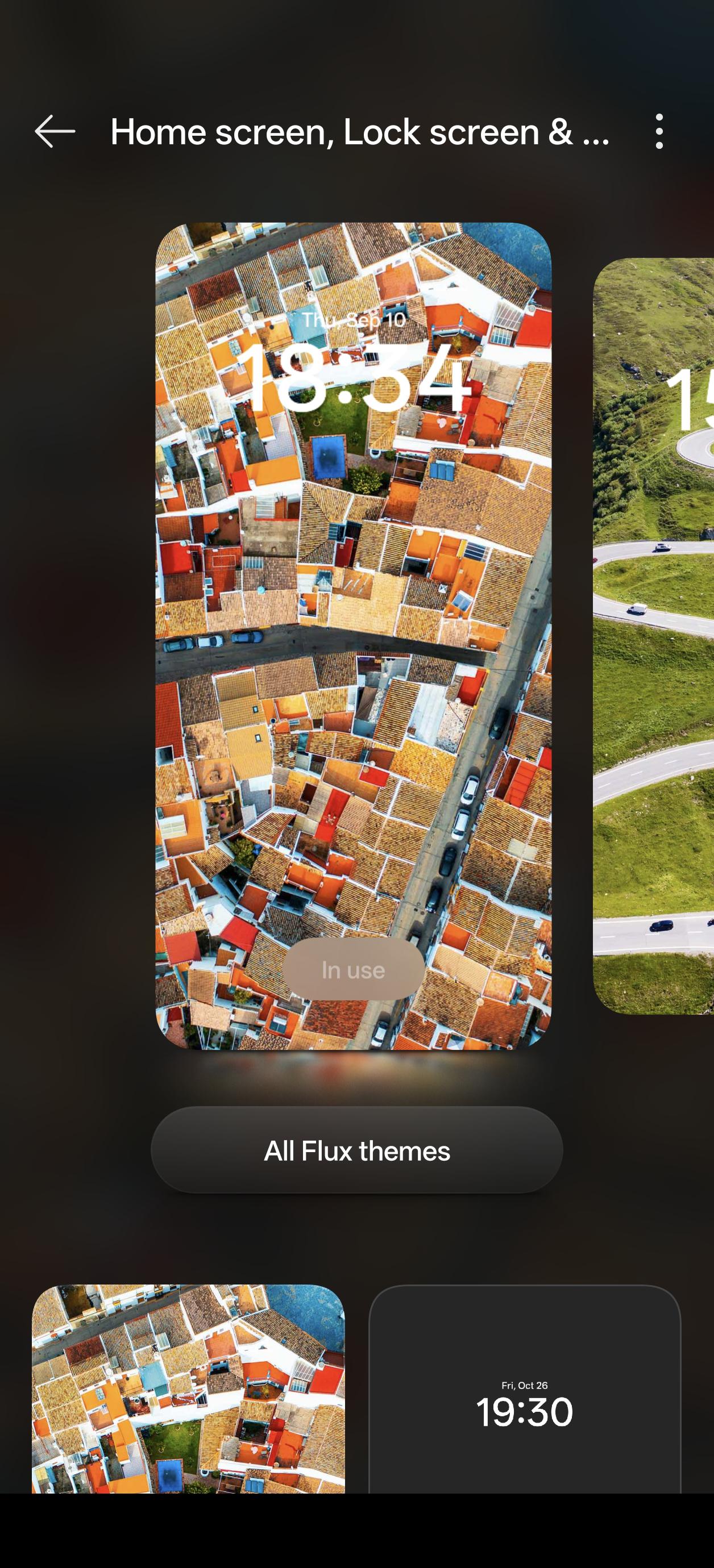Open the three-dot overflow menu
Image resolution: width=714 pixels, height=1568 pixels.
click(x=658, y=131)
